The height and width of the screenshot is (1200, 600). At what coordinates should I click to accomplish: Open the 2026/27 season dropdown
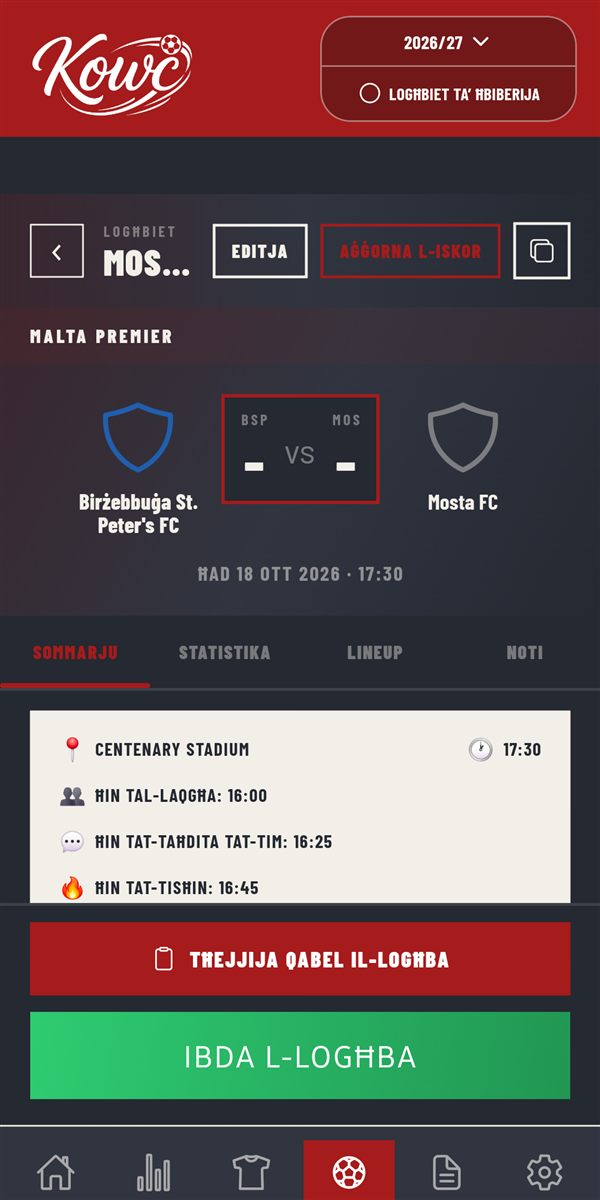point(448,42)
